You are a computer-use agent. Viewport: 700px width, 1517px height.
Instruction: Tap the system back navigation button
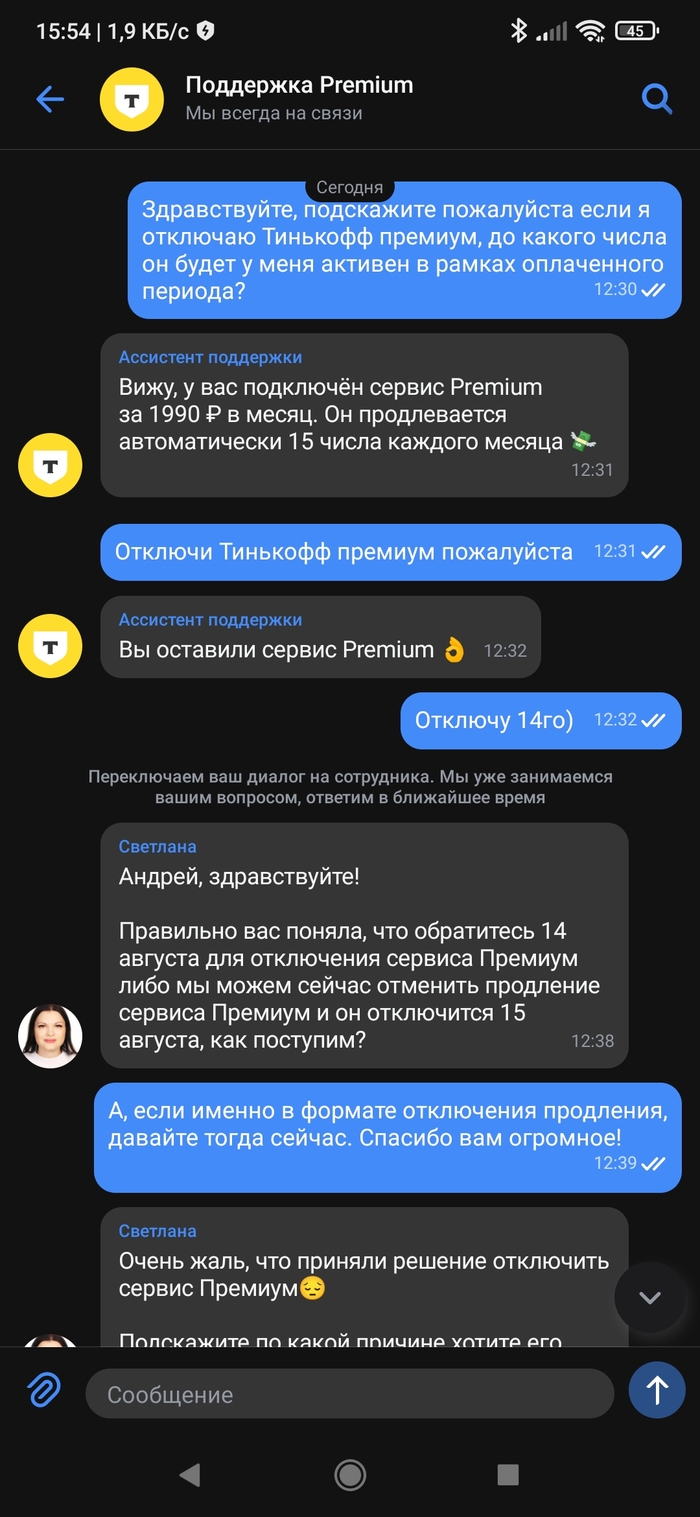pos(189,1474)
